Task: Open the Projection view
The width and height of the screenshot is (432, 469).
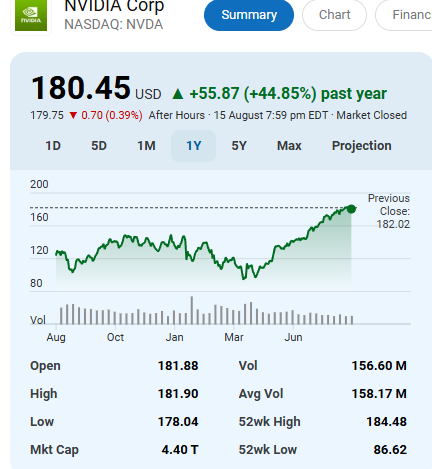Action: click(x=362, y=146)
